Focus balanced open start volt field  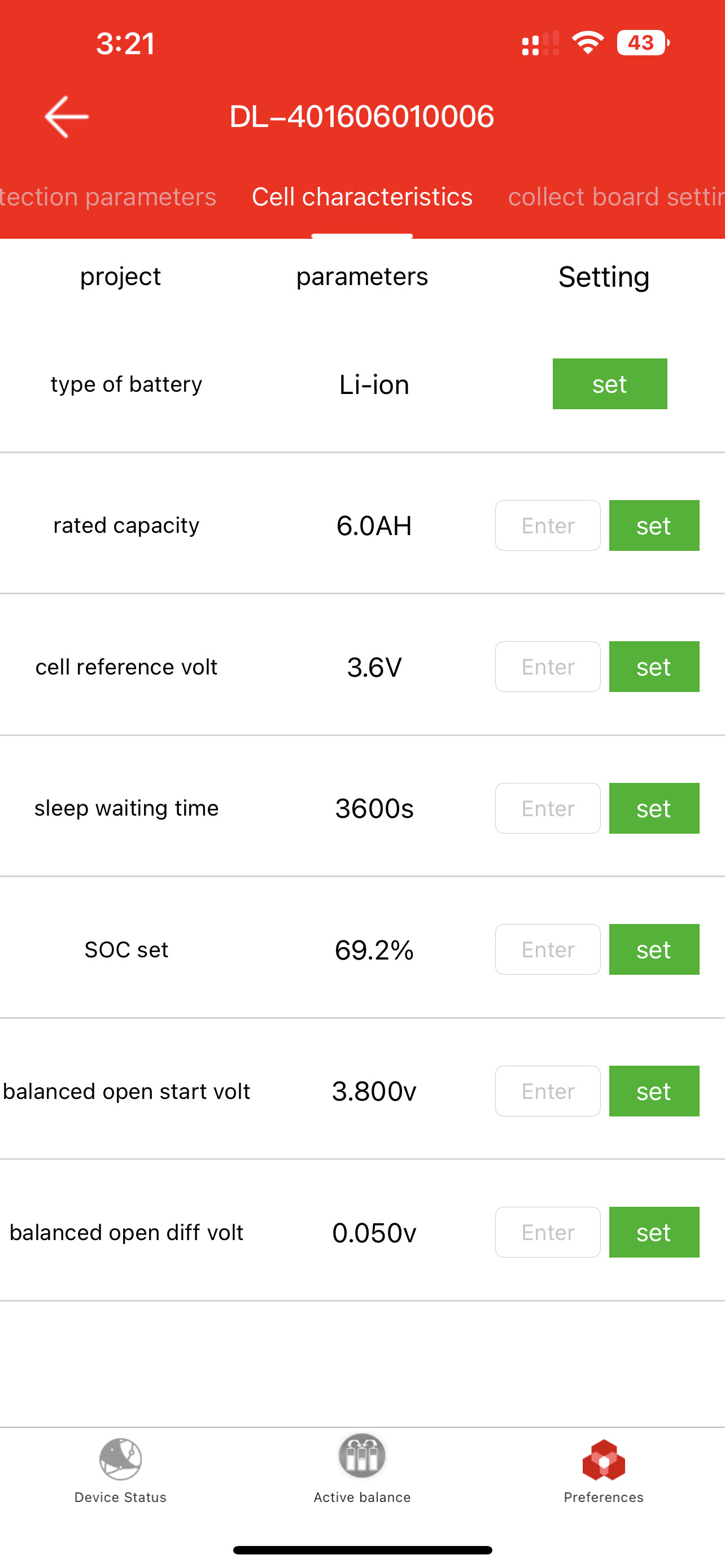547,1091
